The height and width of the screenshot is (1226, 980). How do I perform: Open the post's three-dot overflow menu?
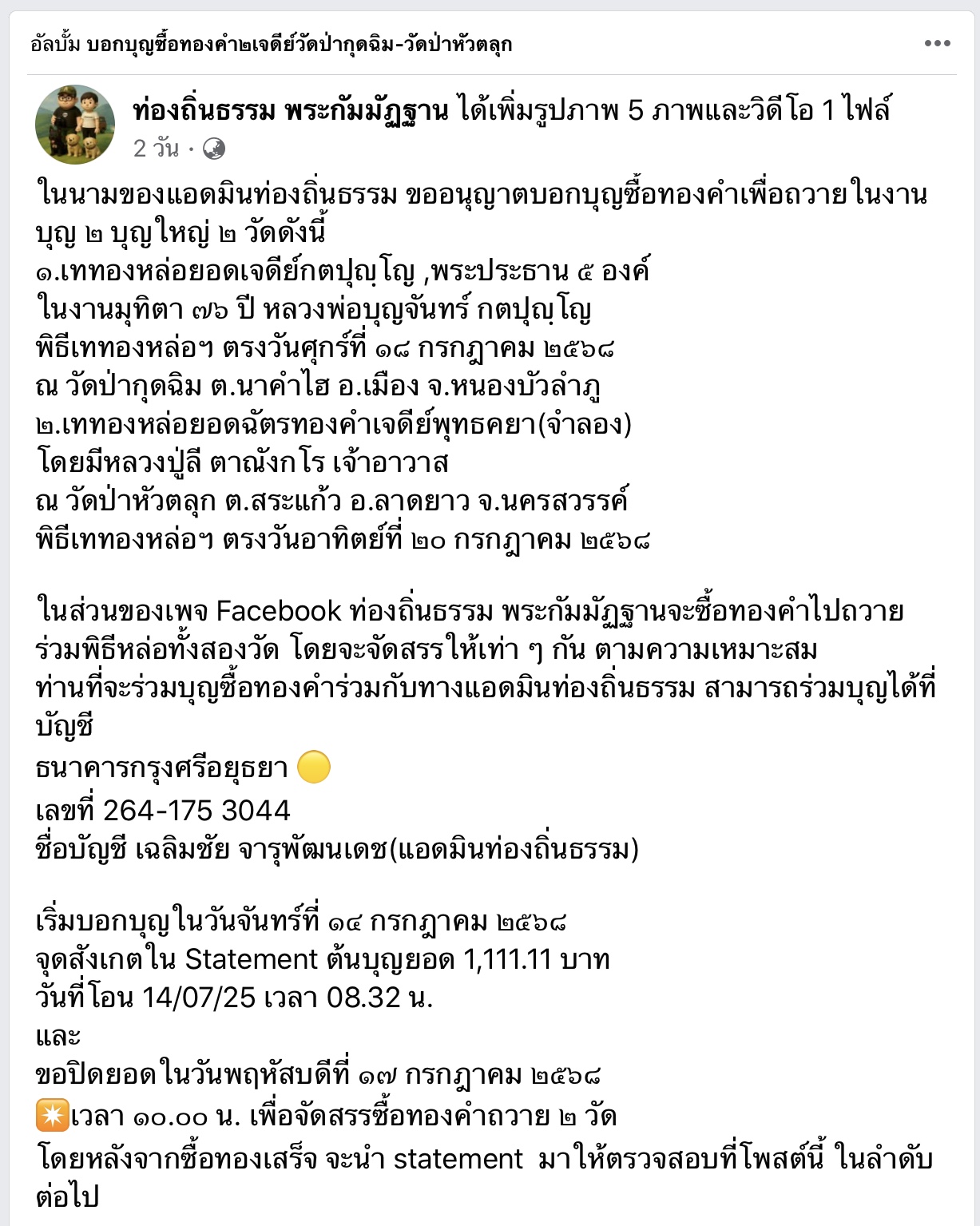pos(937,43)
